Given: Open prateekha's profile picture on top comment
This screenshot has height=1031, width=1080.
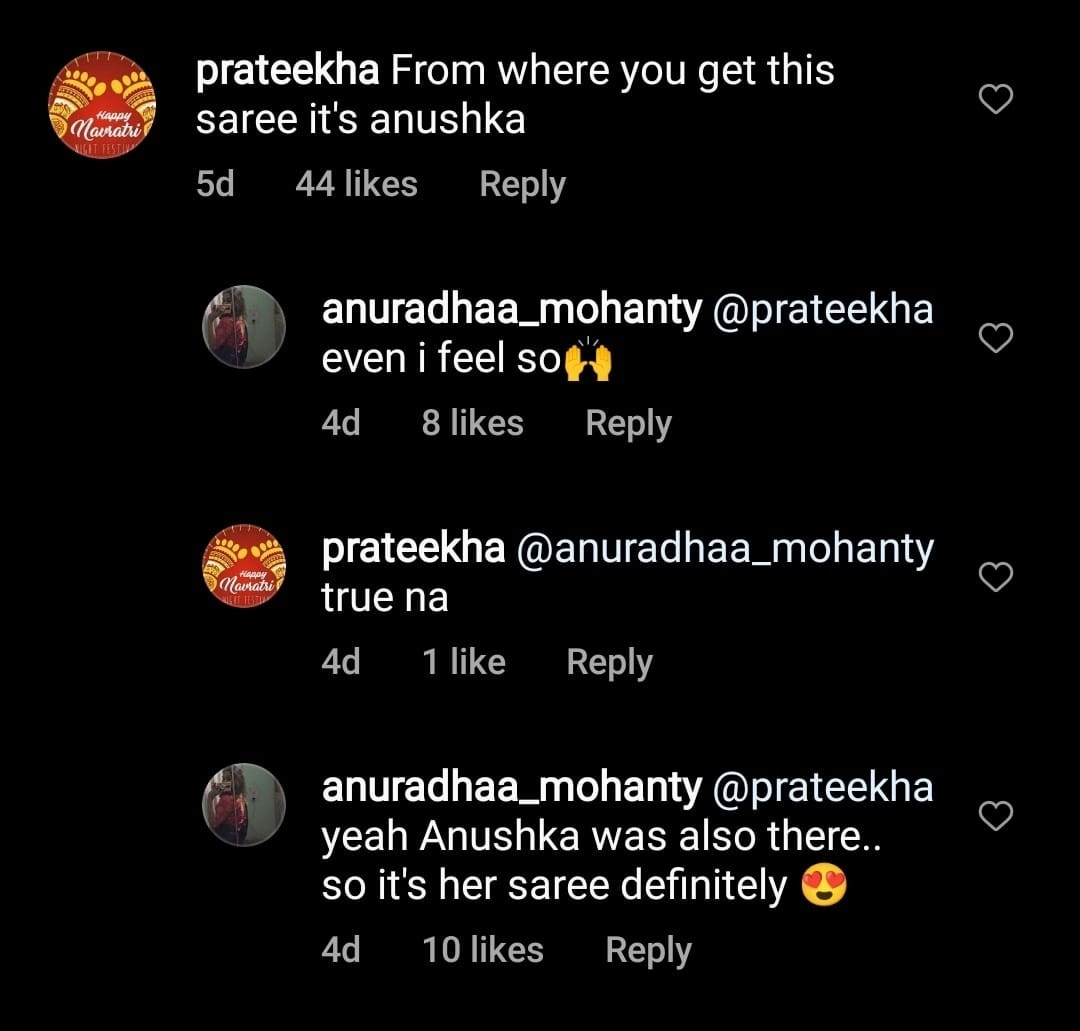Looking at the screenshot, I should click(x=101, y=102).
